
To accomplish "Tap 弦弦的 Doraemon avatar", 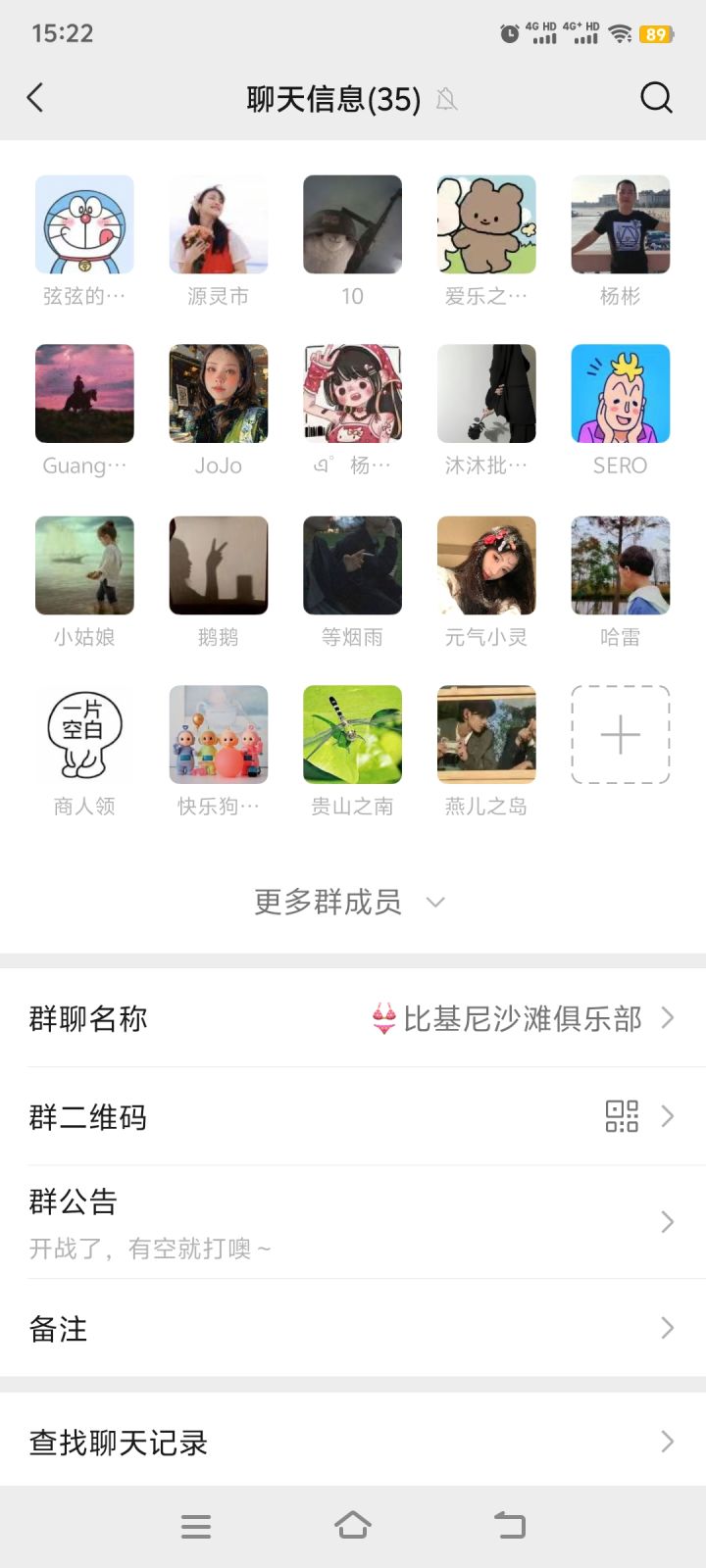I will [84, 224].
